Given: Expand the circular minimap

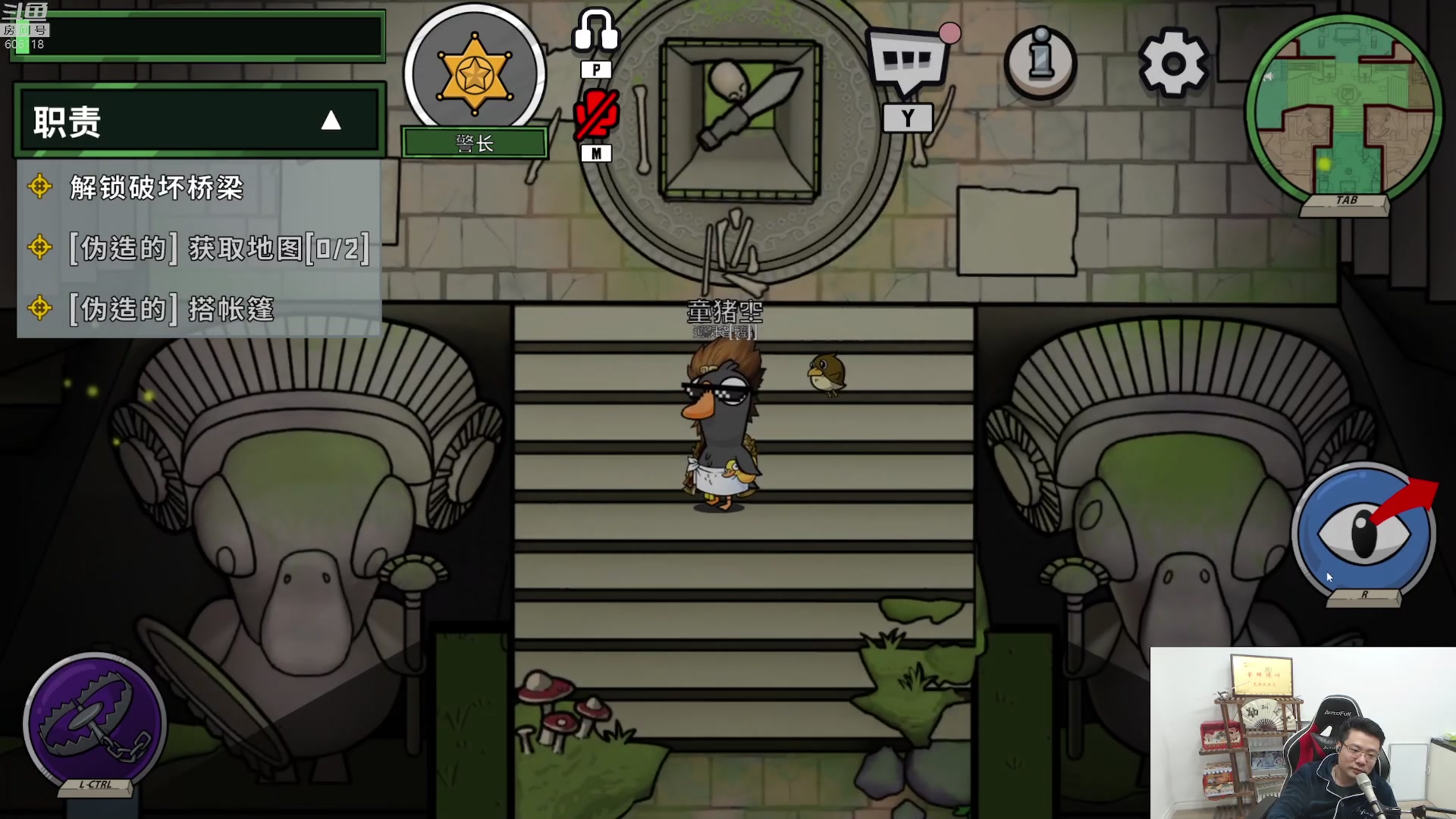Looking at the screenshot, I should 1345,108.
